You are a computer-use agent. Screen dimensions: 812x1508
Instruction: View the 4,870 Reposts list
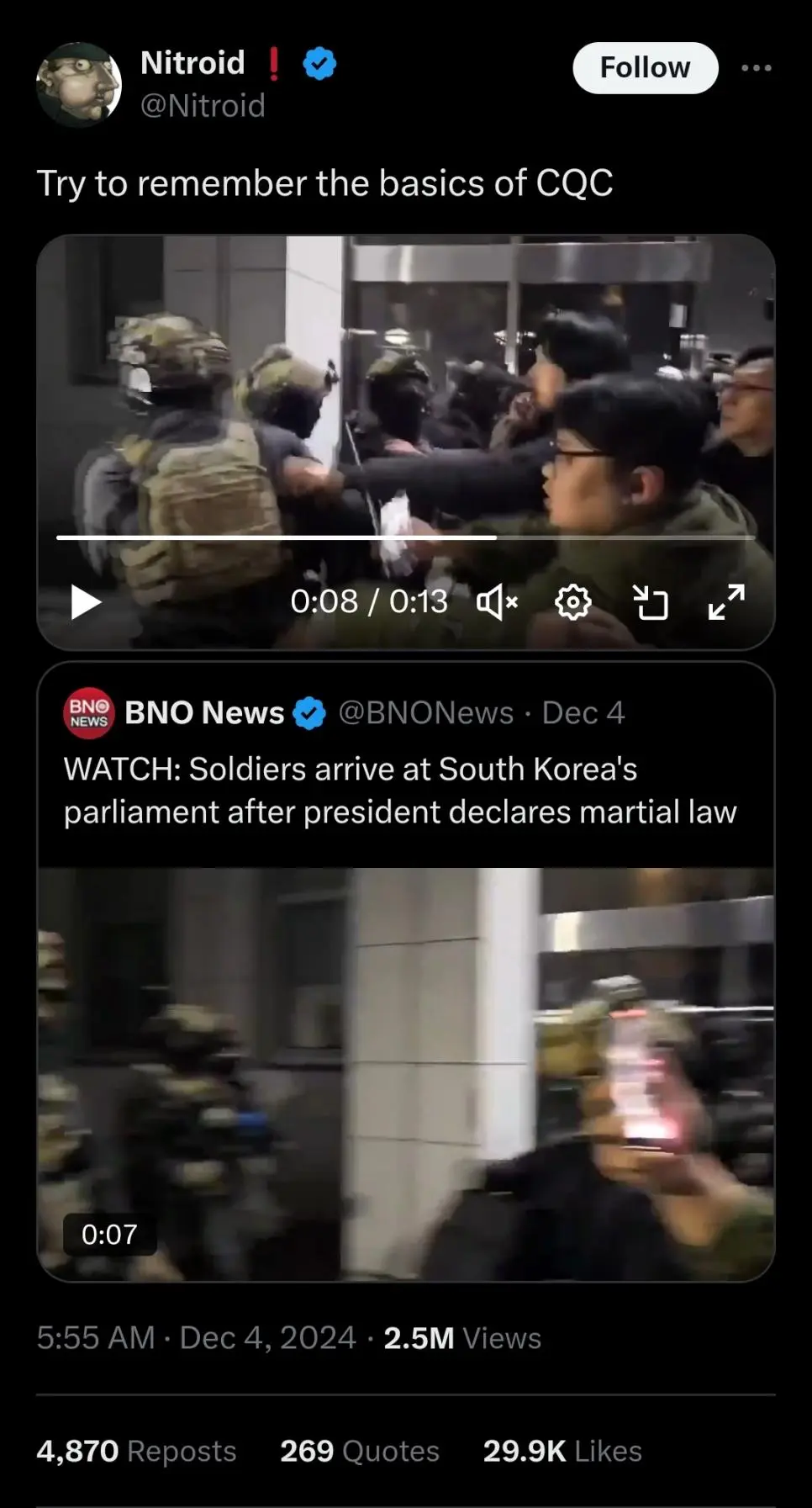pos(136,1451)
